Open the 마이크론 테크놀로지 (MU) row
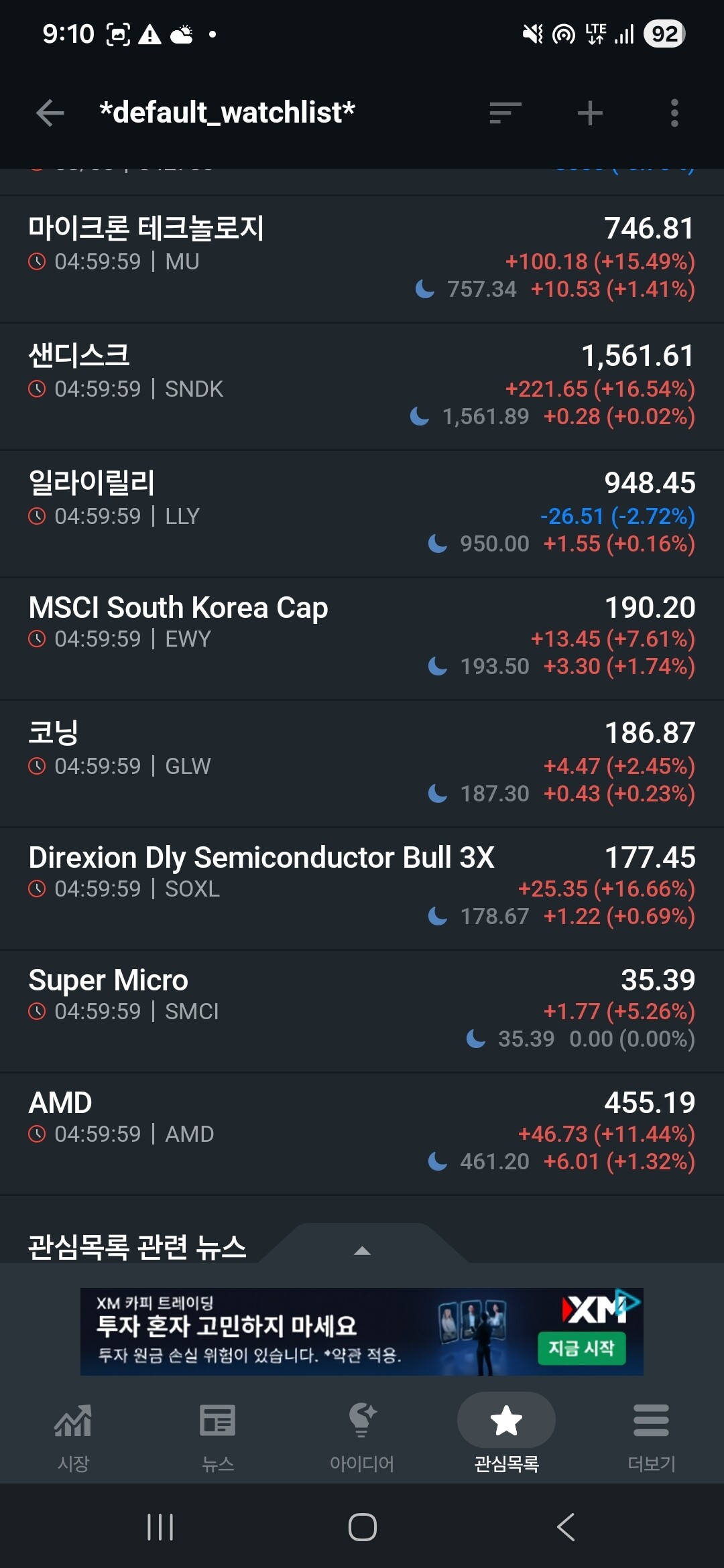This screenshot has height=1568, width=724. coord(362,259)
